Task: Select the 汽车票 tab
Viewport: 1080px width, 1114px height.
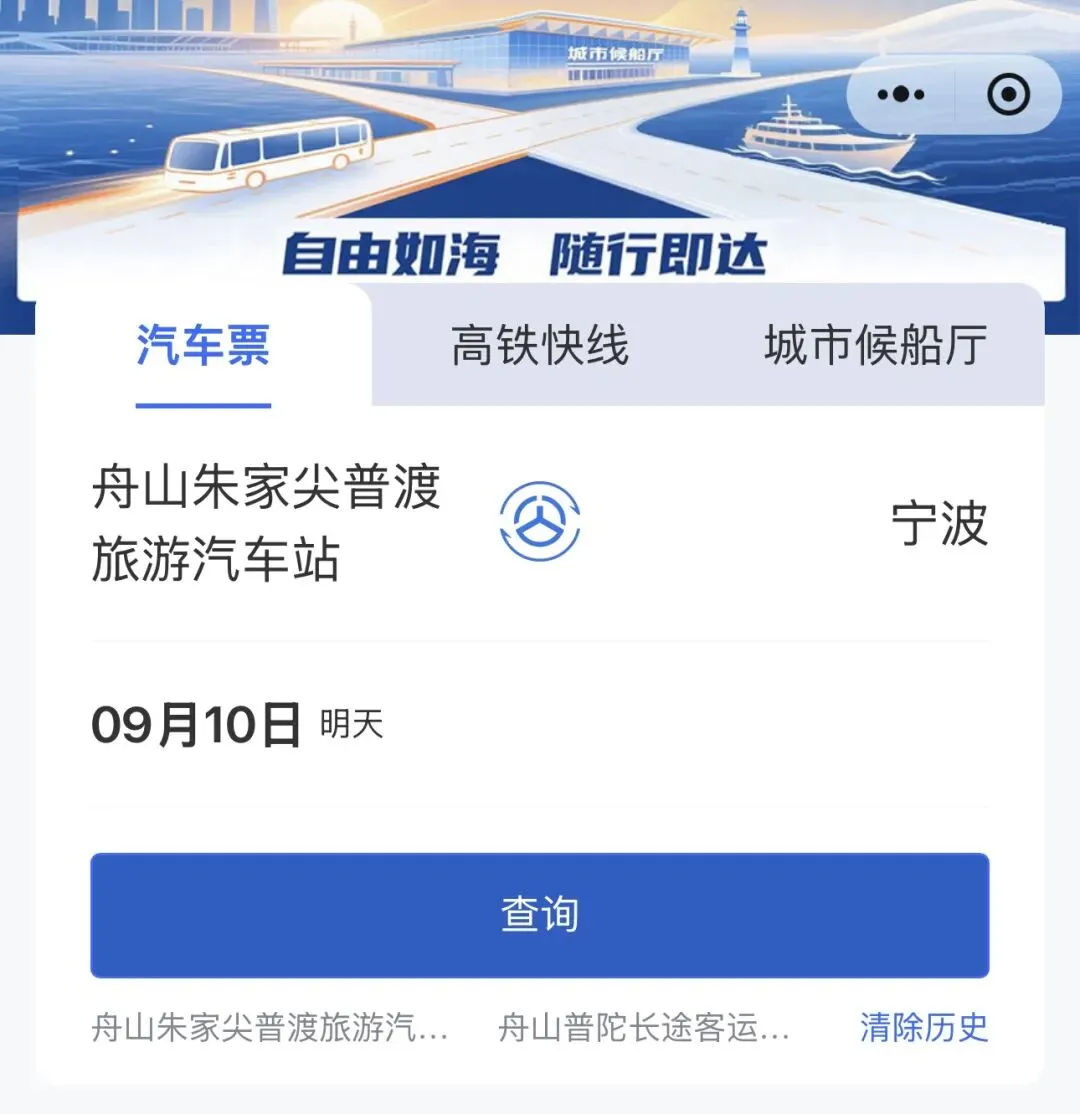Action: point(203,345)
